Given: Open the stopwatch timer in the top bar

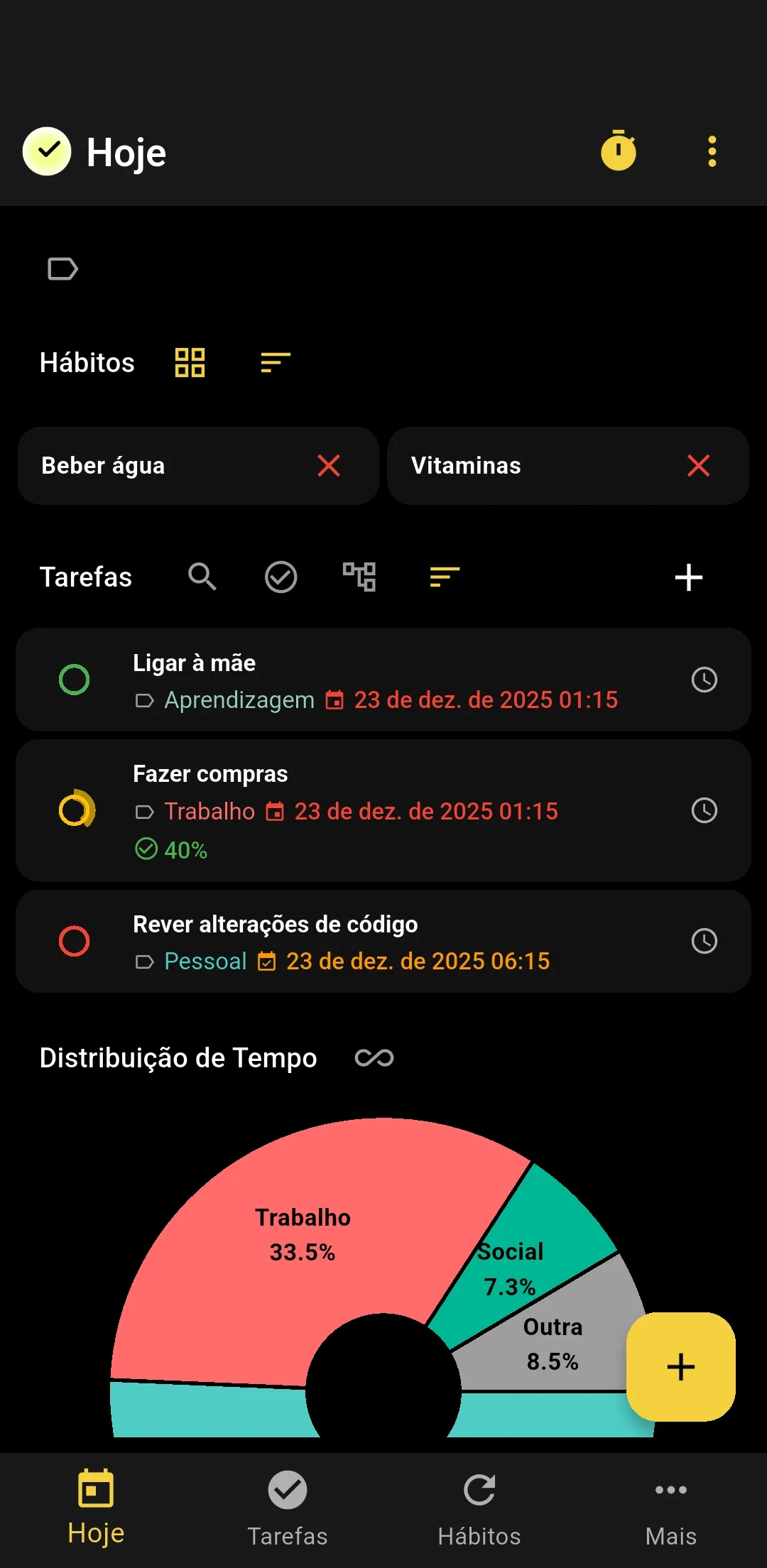Looking at the screenshot, I should 619,151.
